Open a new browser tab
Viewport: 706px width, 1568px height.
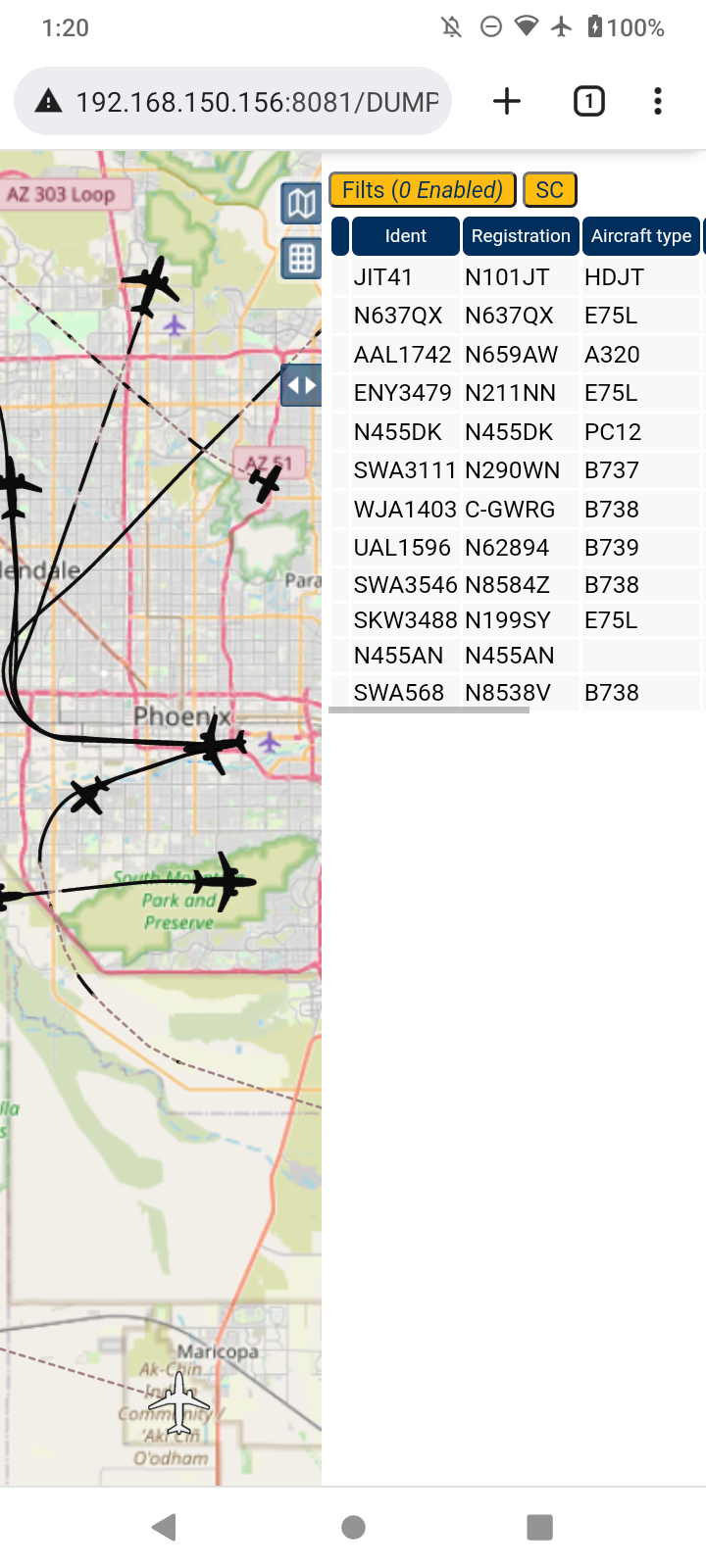point(506,101)
